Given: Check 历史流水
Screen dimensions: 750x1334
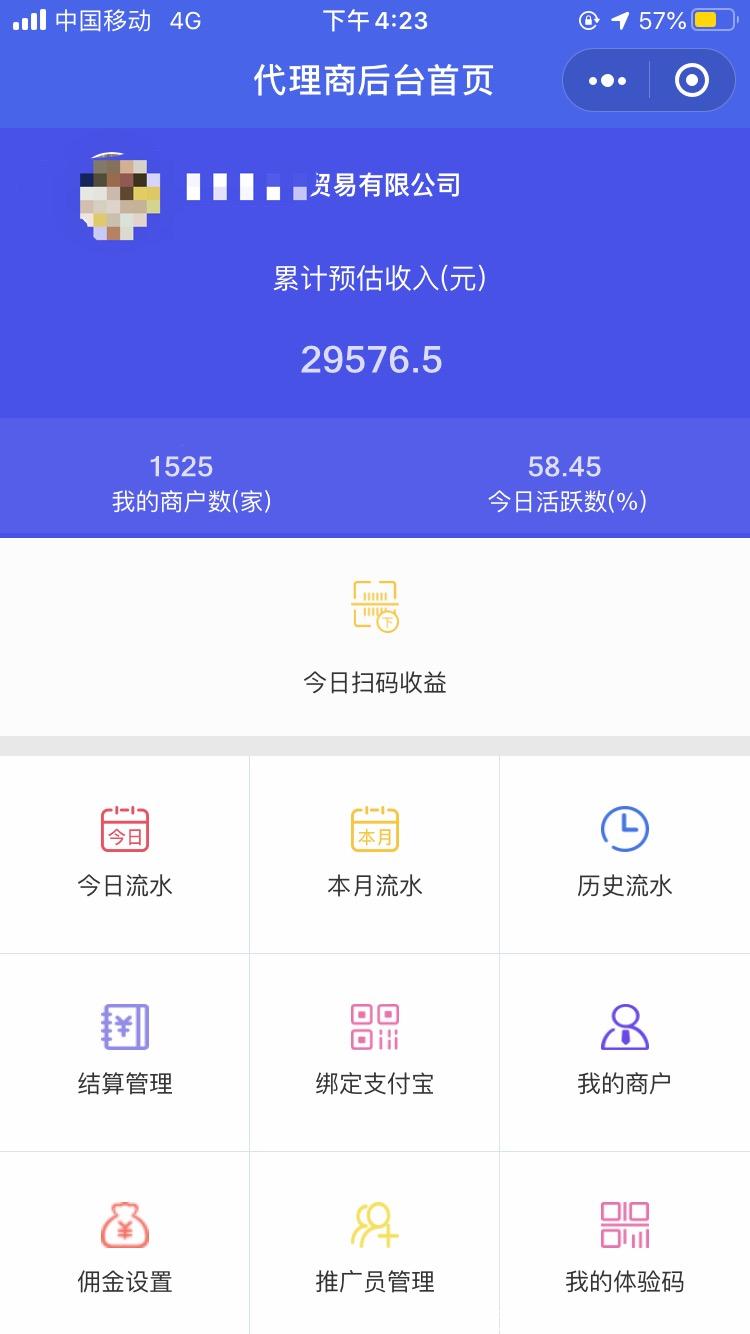Looking at the screenshot, I should 625,854.
